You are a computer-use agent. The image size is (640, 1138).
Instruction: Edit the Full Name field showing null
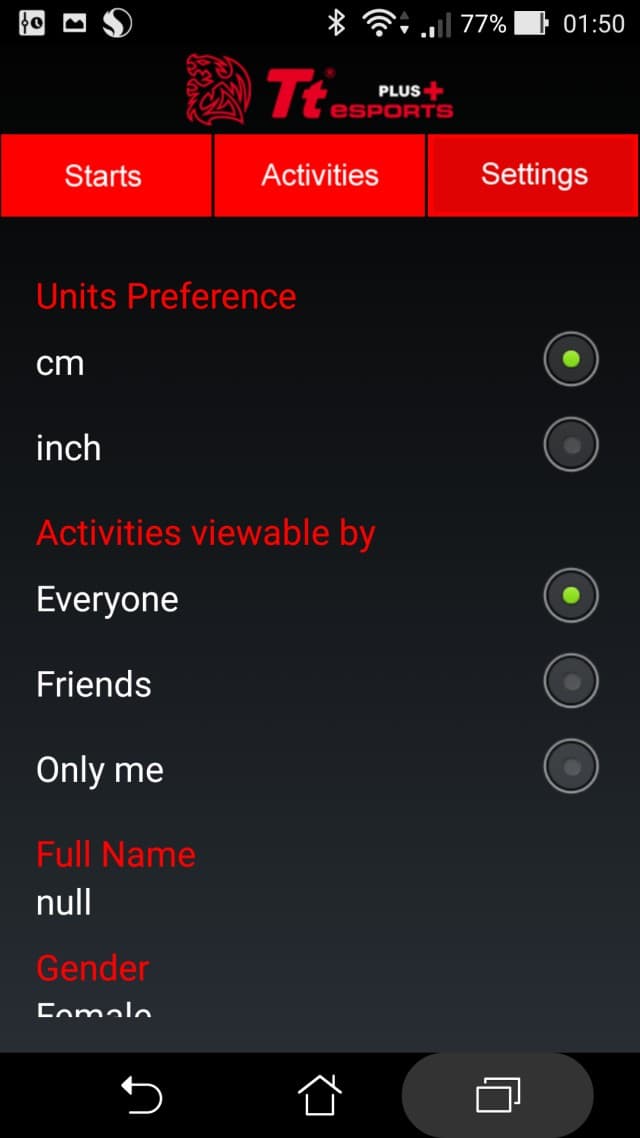click(x=64, y=902)
